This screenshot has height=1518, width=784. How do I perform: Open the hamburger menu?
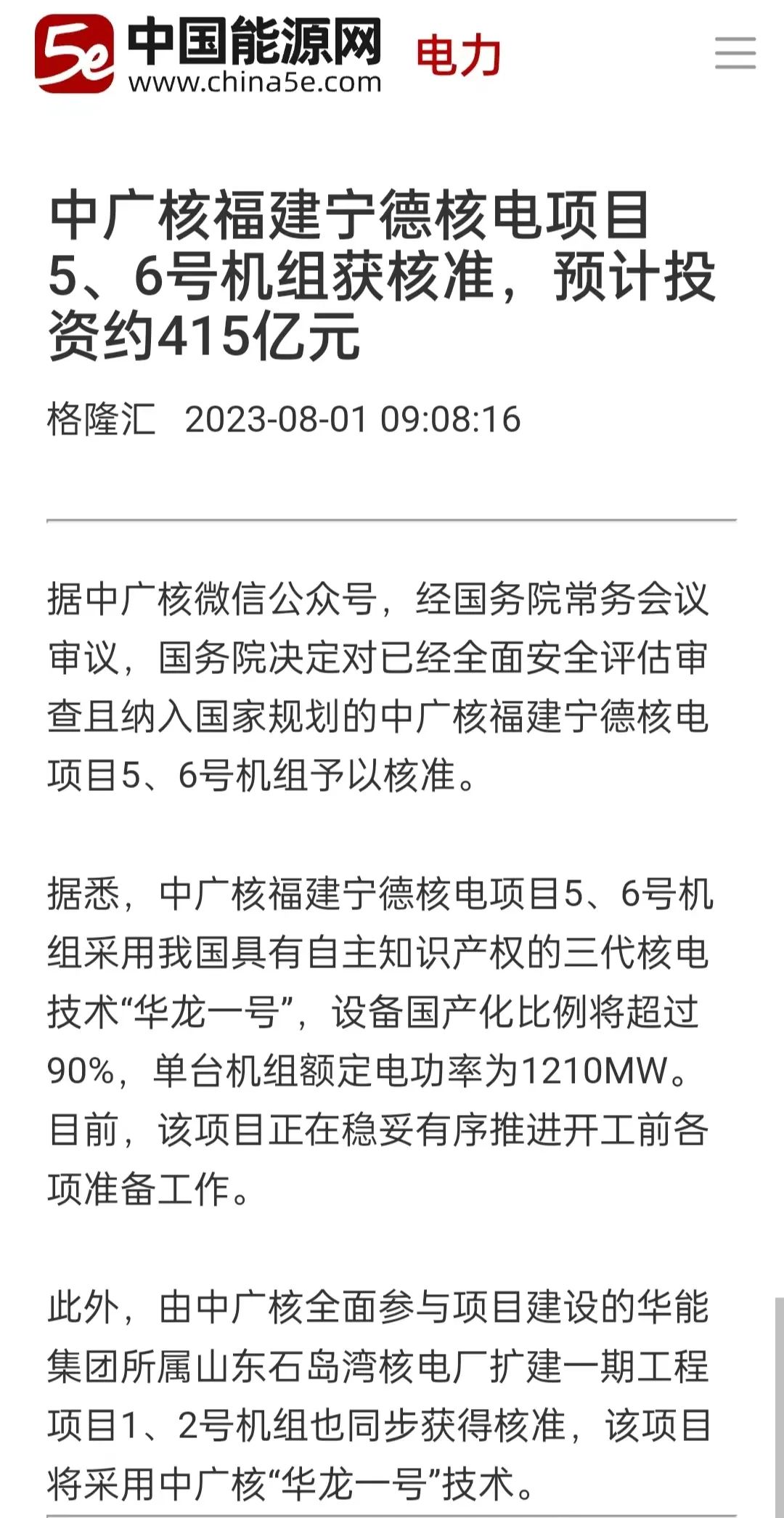735,54
